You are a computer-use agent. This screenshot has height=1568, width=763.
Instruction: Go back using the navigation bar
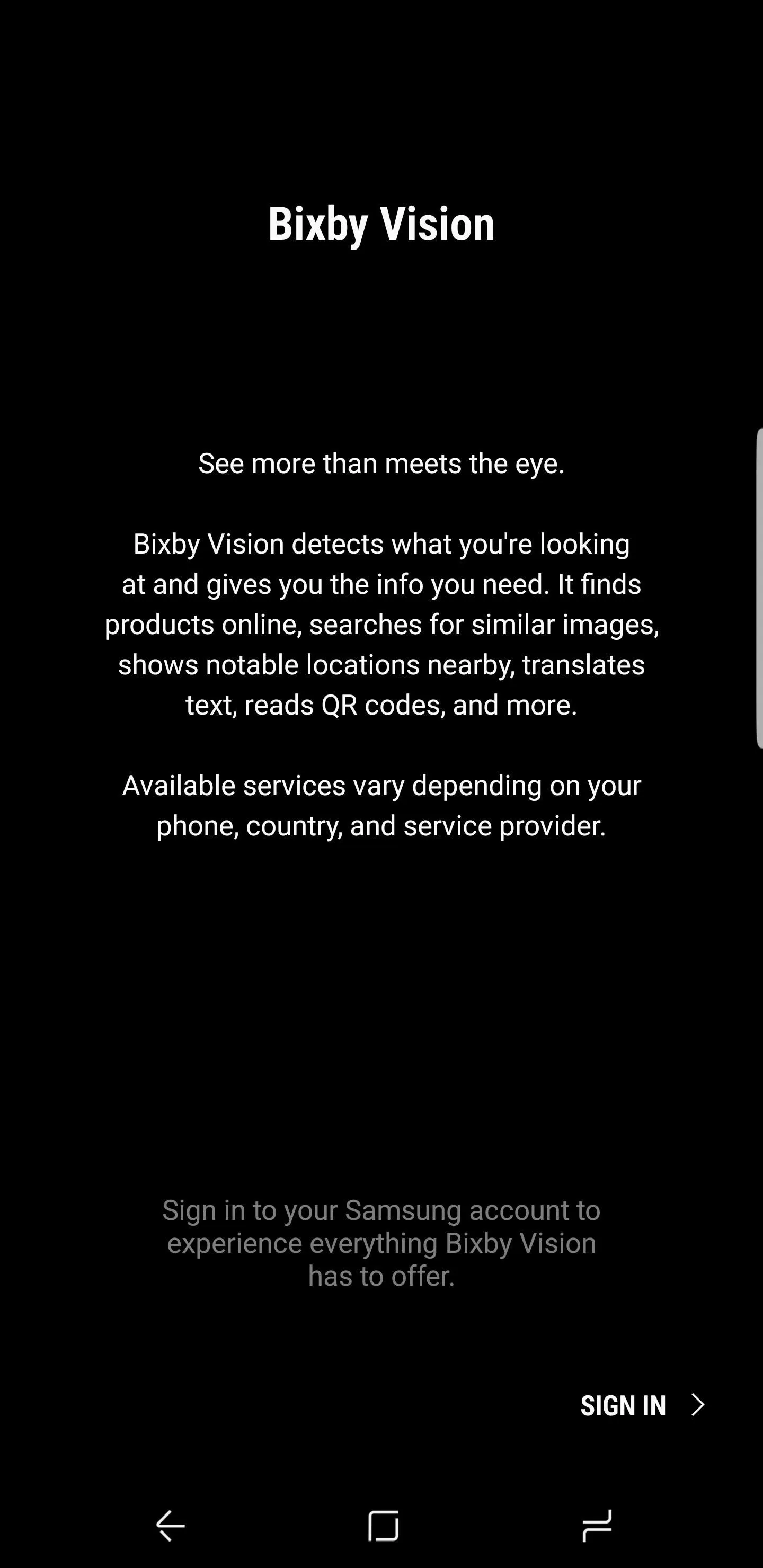point(170,1526)
